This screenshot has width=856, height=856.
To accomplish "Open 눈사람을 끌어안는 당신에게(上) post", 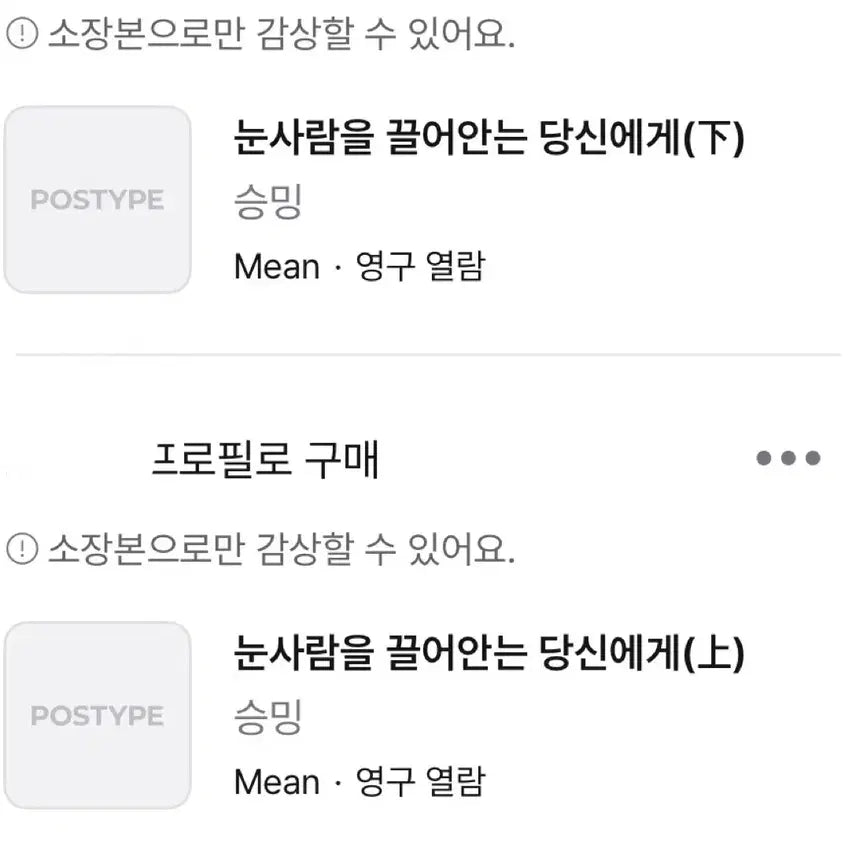I will click(x=489, y=653).
